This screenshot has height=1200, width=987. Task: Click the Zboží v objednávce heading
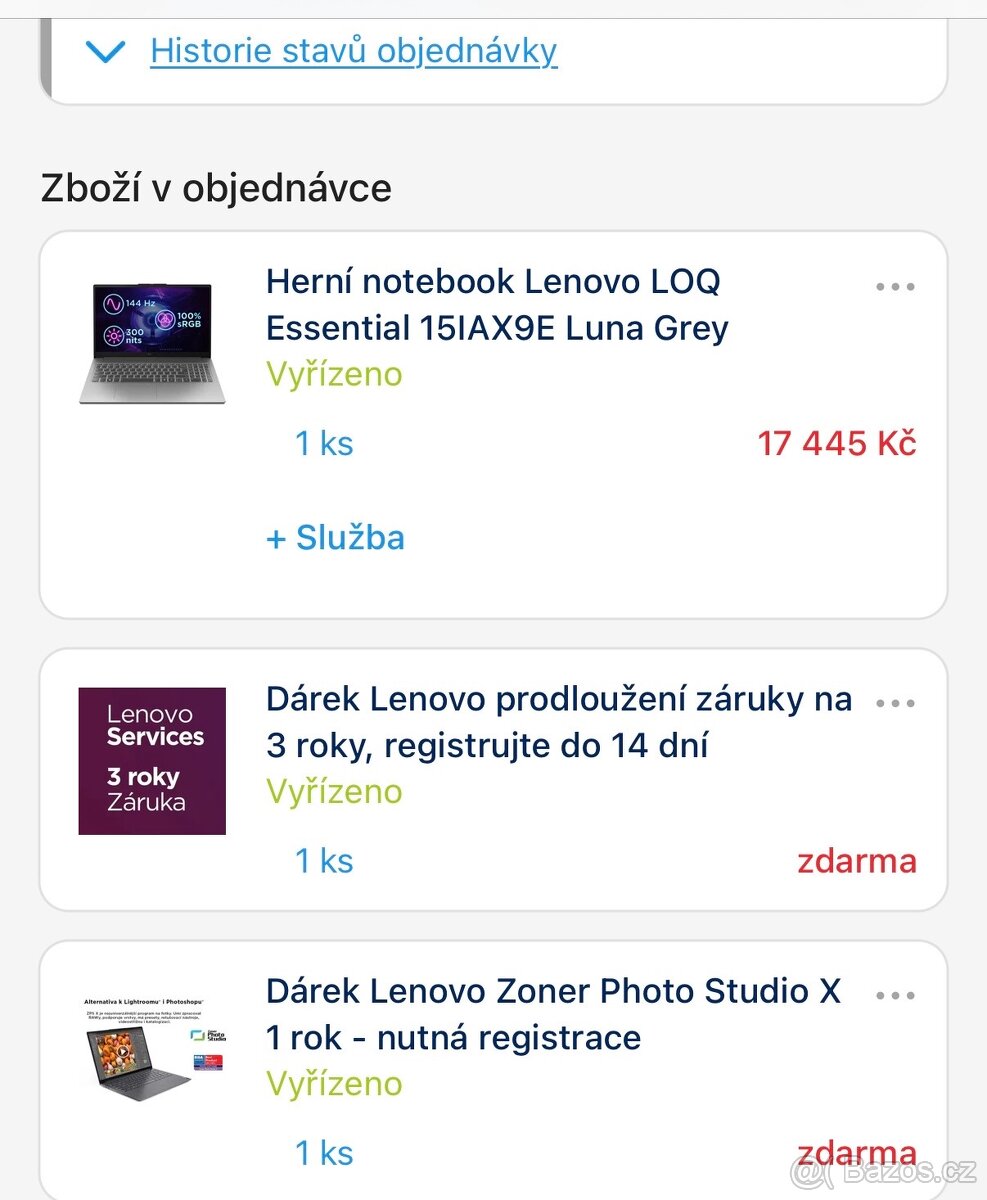click(216, 186)
